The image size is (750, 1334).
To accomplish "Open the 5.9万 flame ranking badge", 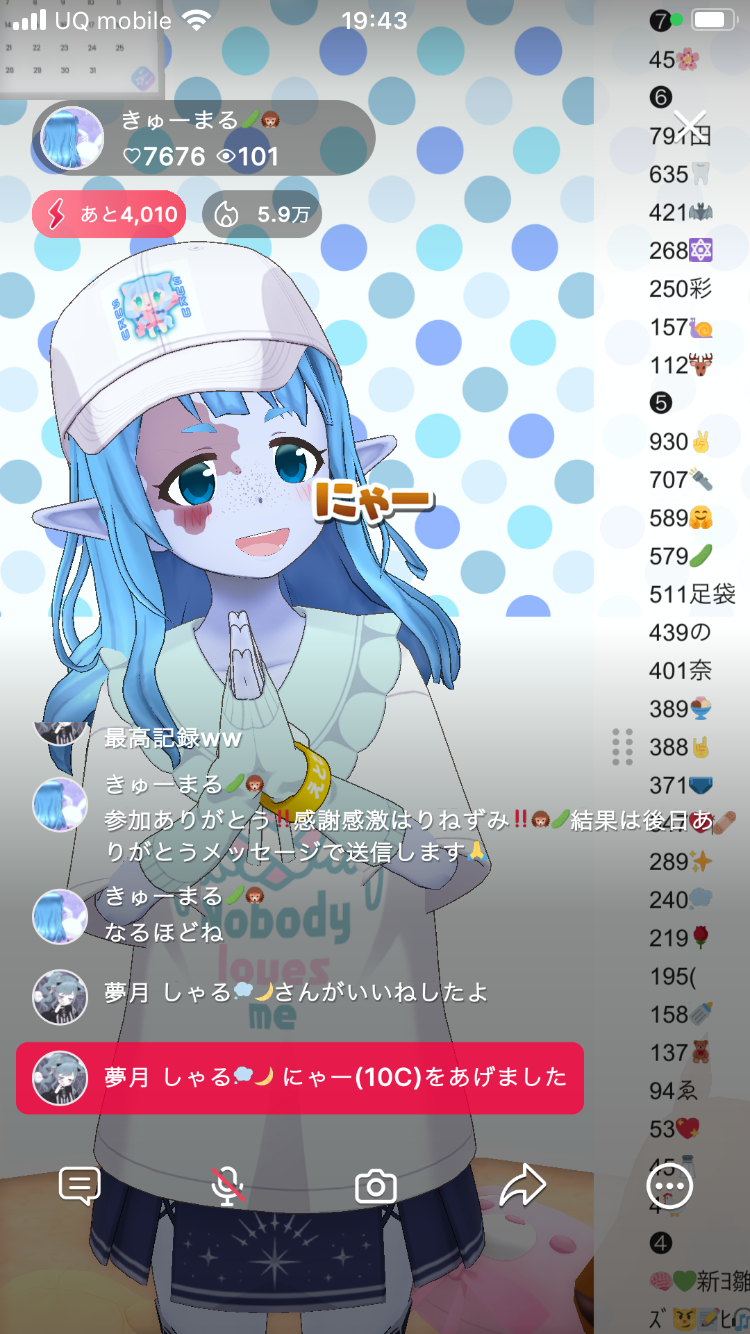I will tap(262, 214).
